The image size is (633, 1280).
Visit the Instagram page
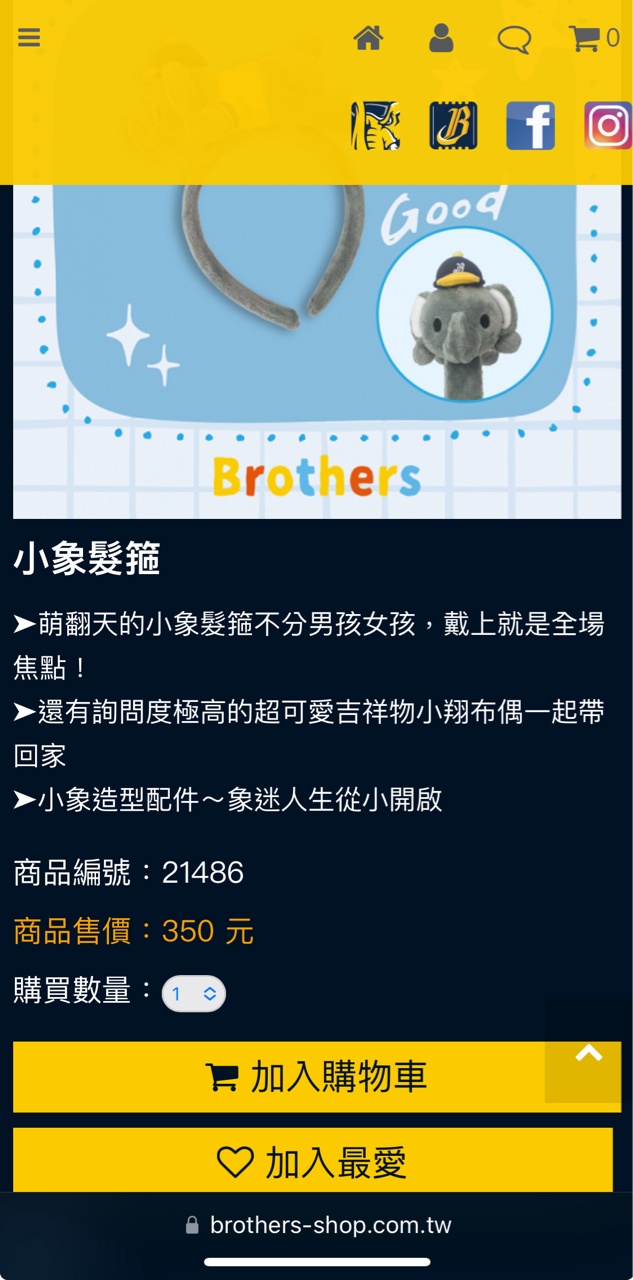click(x=607, y=126)
